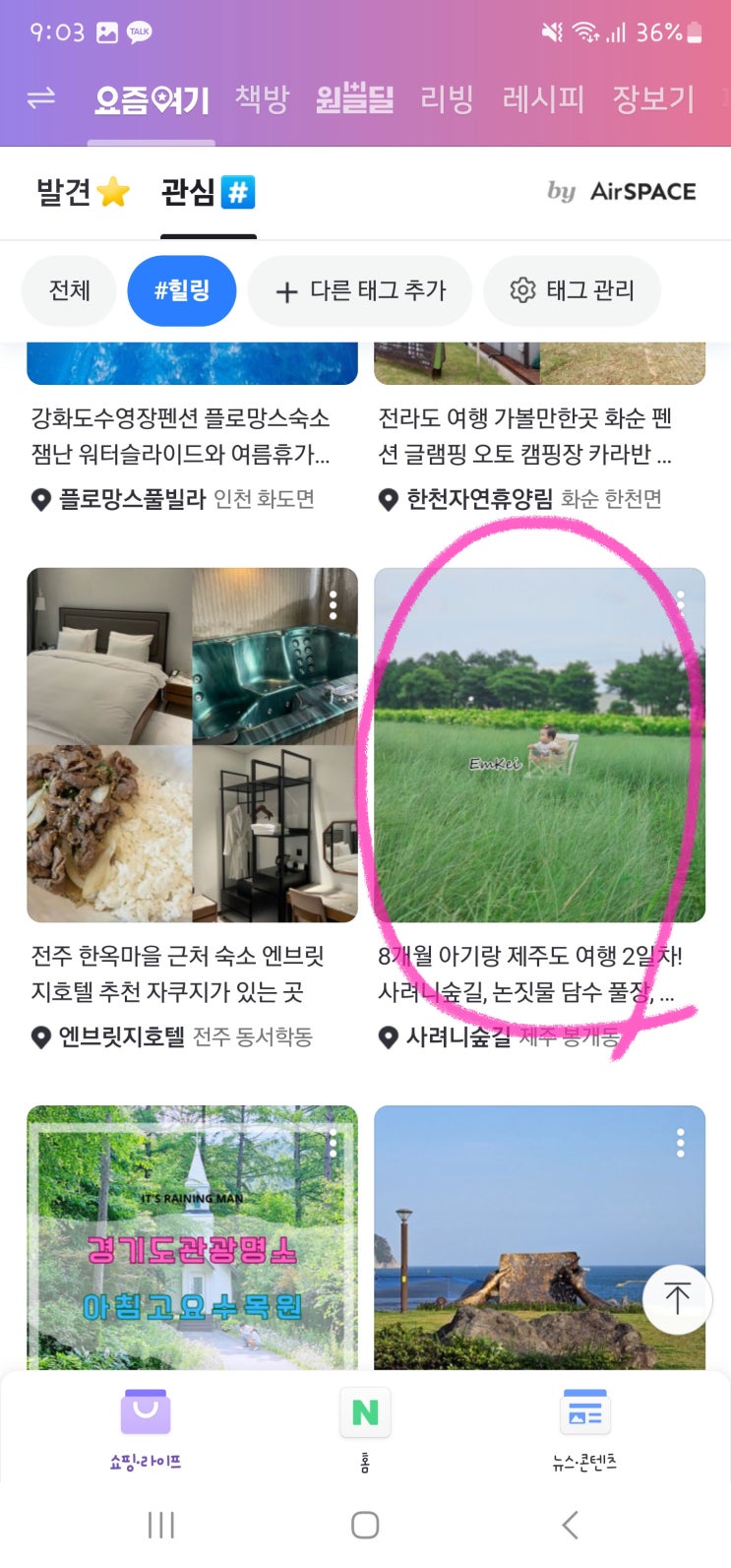Viewport: 731px width, 1568px height.
Task: Open the 한천자연휴양림 place link
Action: 480,499
